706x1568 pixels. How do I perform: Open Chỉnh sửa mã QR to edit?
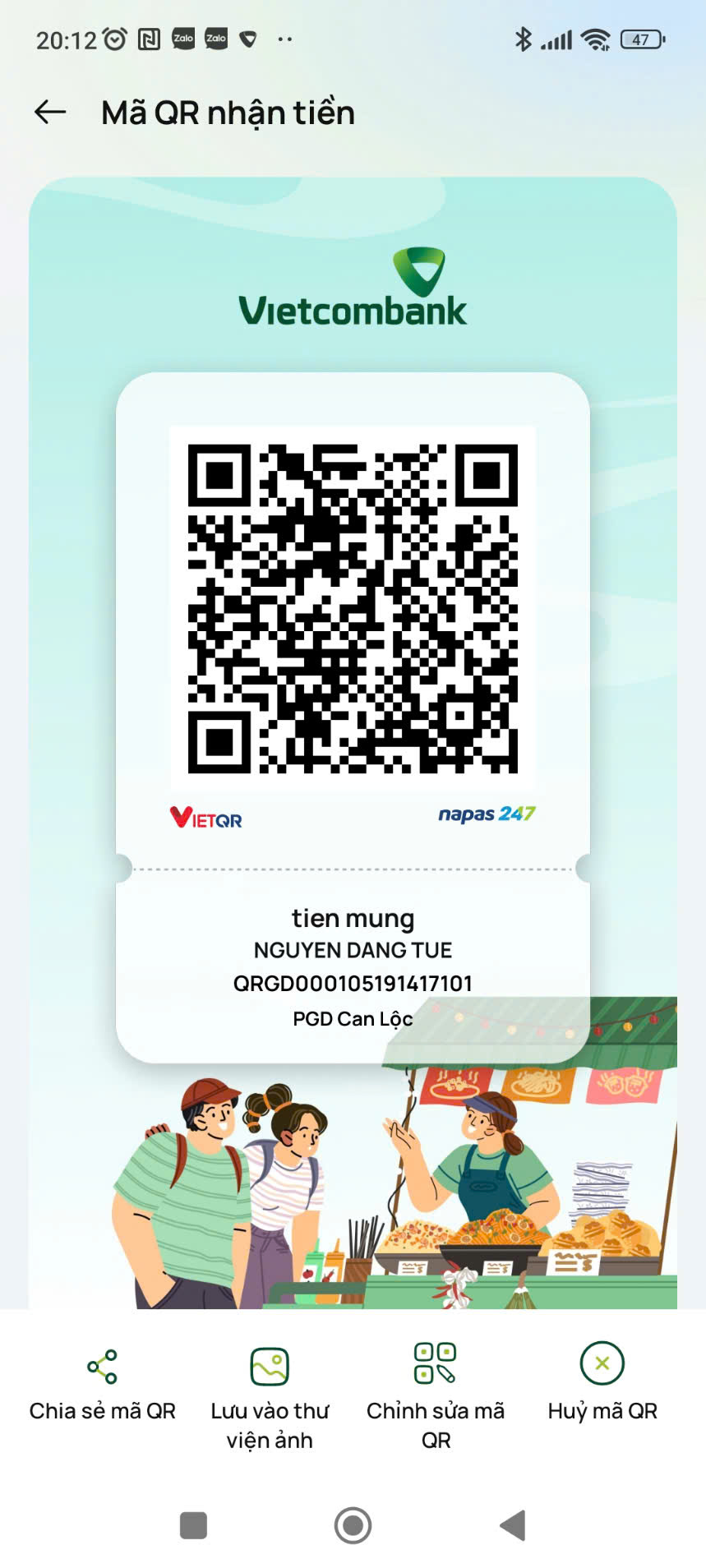point(436,1396)
